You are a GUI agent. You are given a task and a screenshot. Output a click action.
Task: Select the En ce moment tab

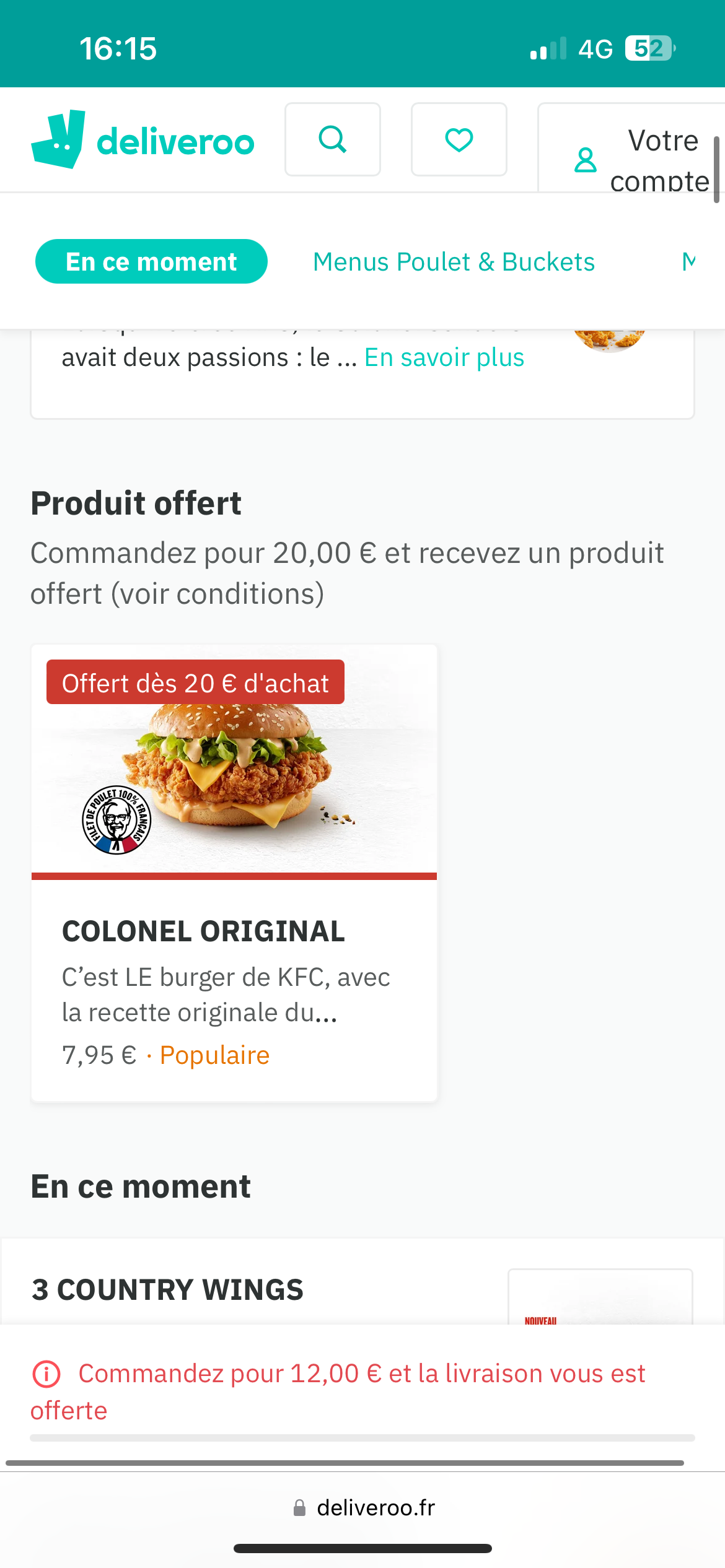pos(151,261)
